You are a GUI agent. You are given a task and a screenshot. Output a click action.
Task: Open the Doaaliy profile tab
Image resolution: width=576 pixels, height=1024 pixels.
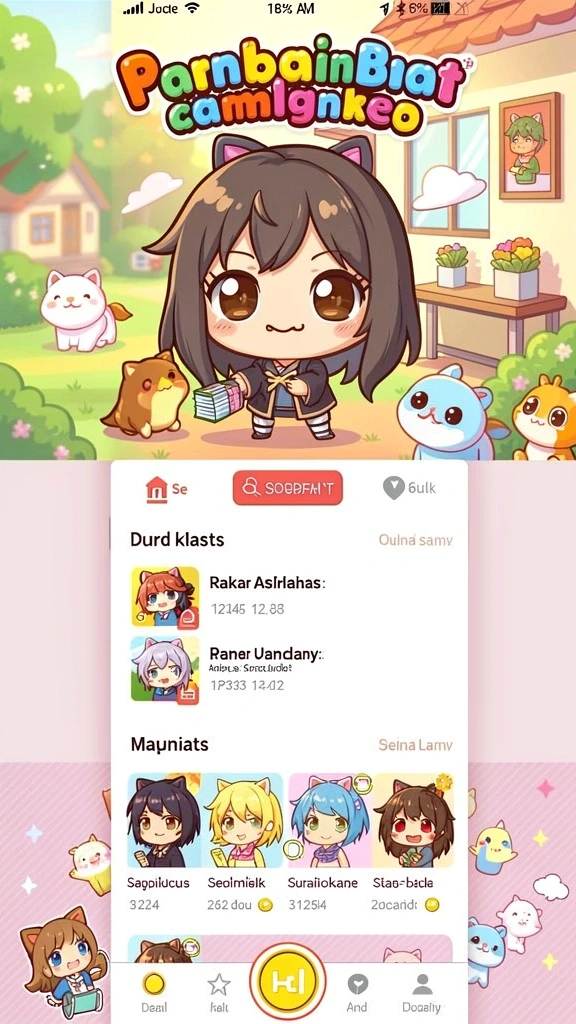(x=422, y=991)
